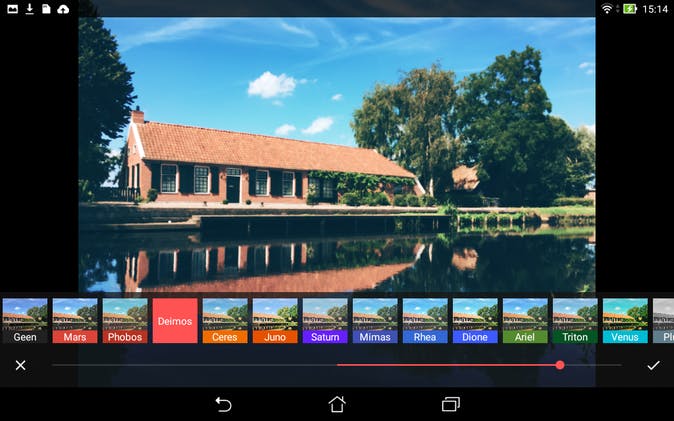Select the Venus filter
Viewport: 674px width, 421px height.
625,321
